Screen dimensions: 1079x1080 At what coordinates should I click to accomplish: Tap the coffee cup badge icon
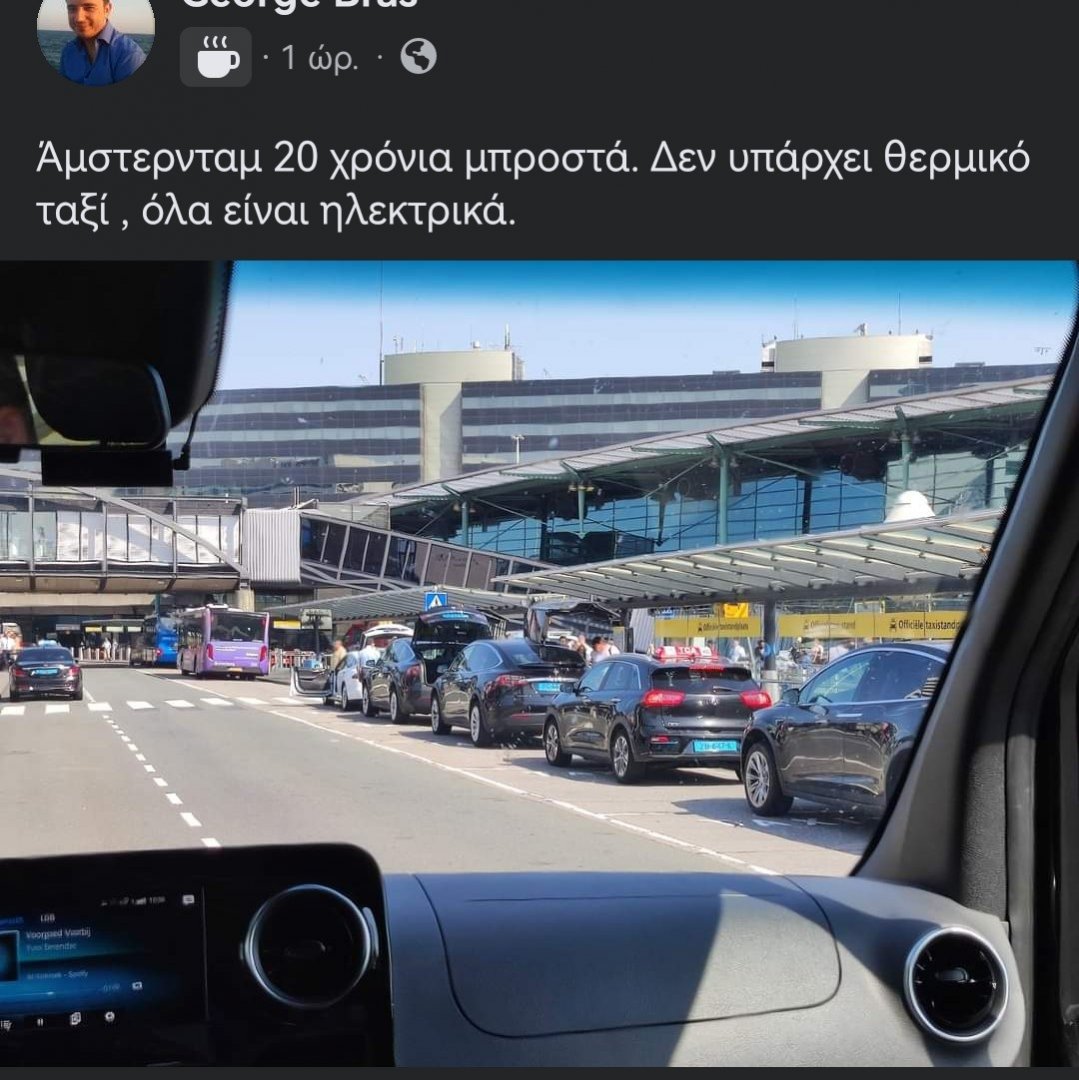[x=216, y=57]
